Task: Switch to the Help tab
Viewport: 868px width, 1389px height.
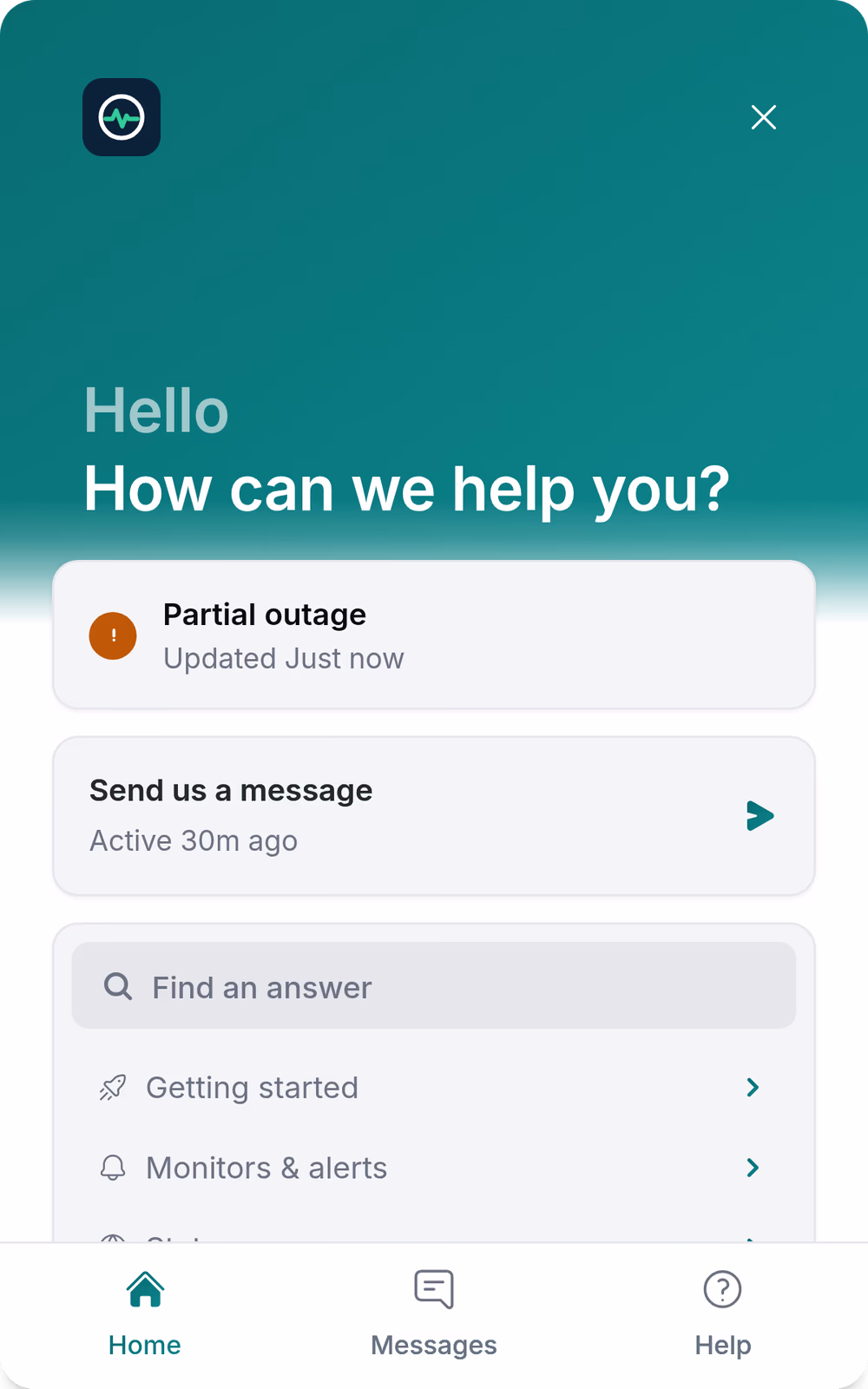Action: [x=722, y=1314]
